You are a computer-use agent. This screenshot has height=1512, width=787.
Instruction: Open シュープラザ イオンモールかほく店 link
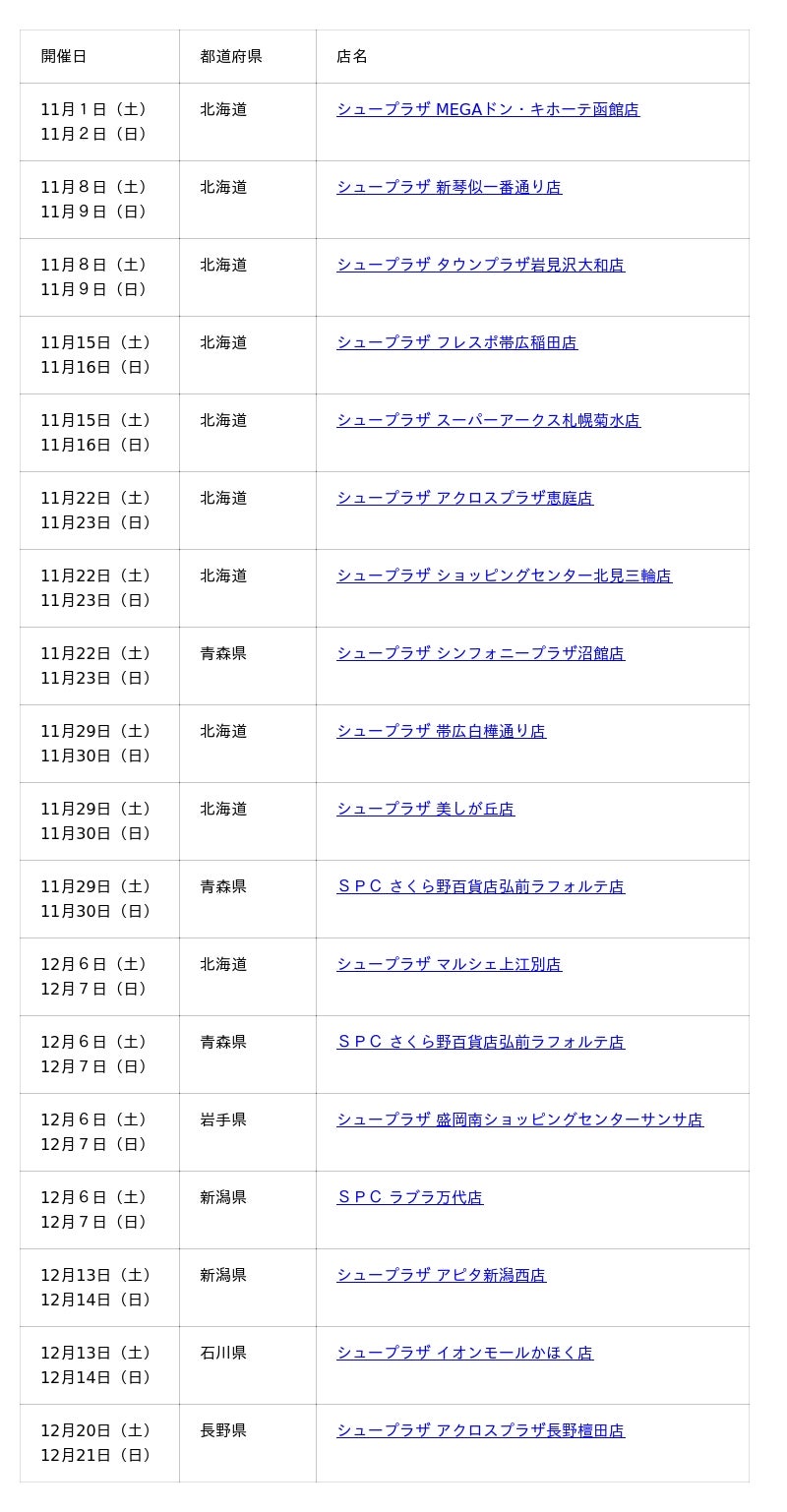[464, 1353]
